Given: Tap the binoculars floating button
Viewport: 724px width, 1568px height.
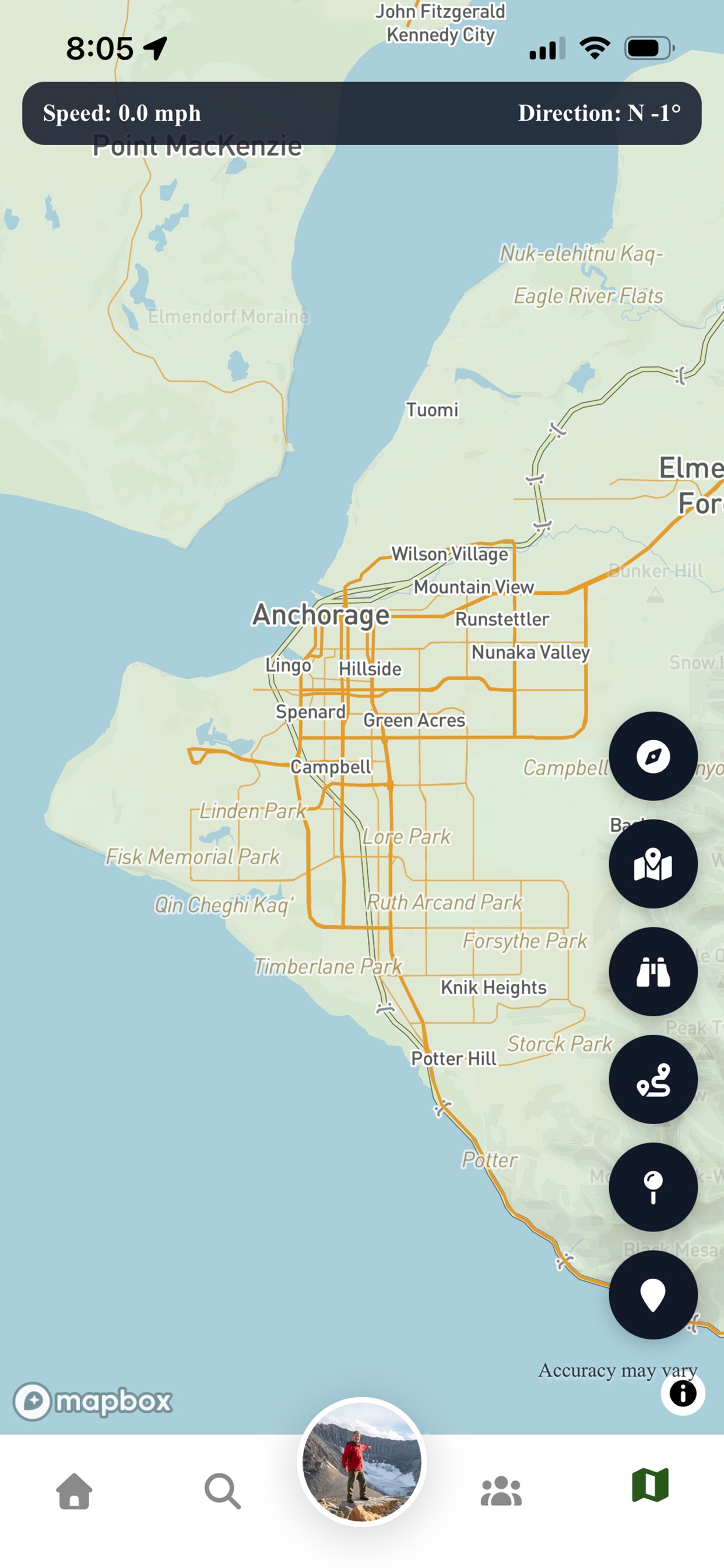Looking at the screenshot, I should [x=653, y=971].
